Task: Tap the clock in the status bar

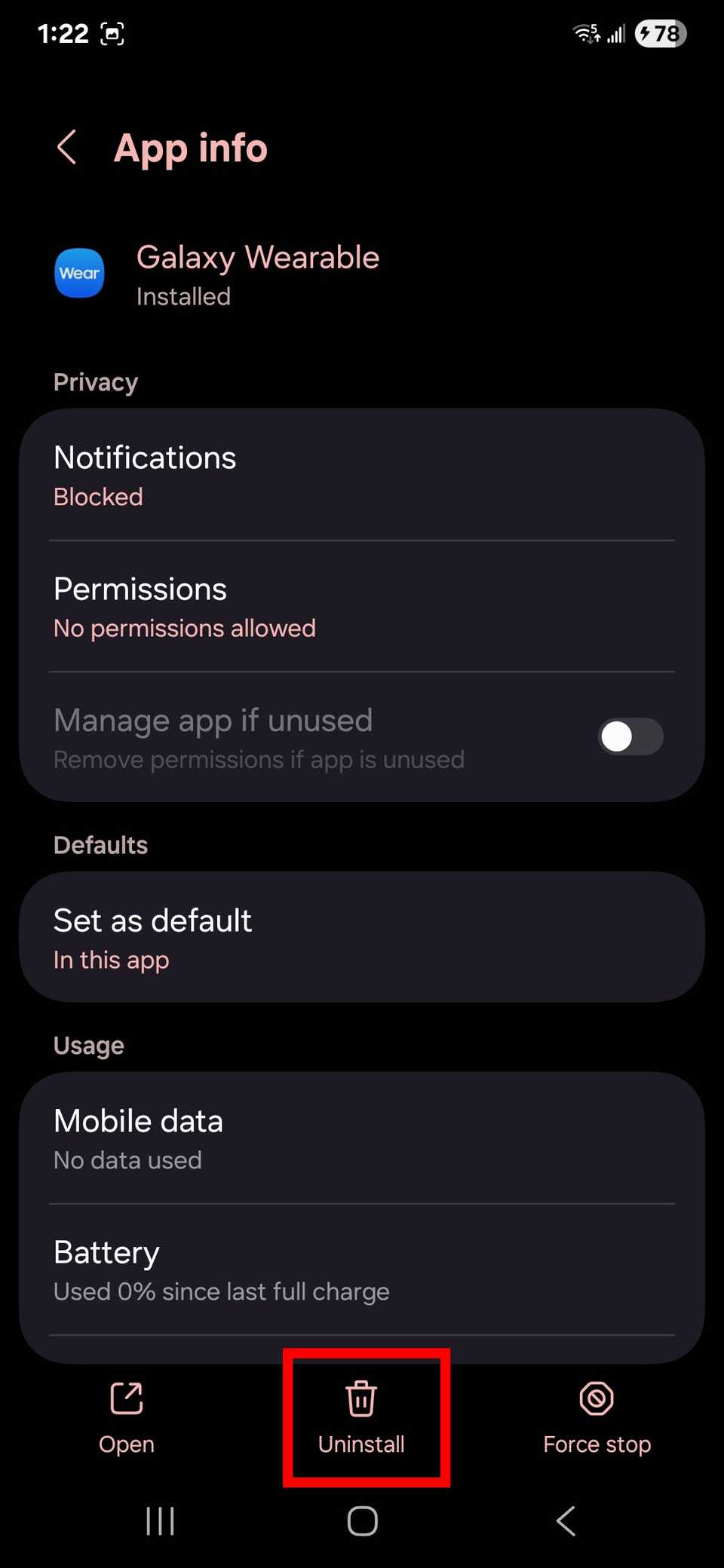Action: point(60,33)
